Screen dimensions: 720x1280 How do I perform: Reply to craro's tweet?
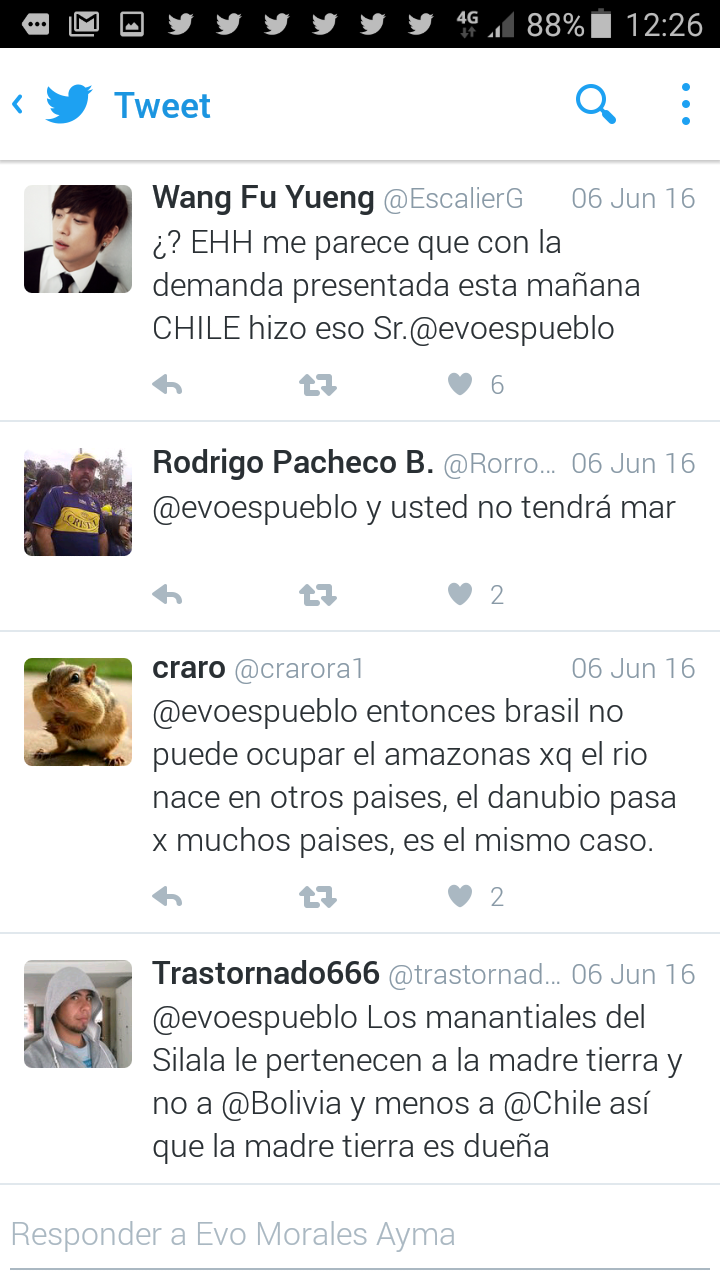167,897
